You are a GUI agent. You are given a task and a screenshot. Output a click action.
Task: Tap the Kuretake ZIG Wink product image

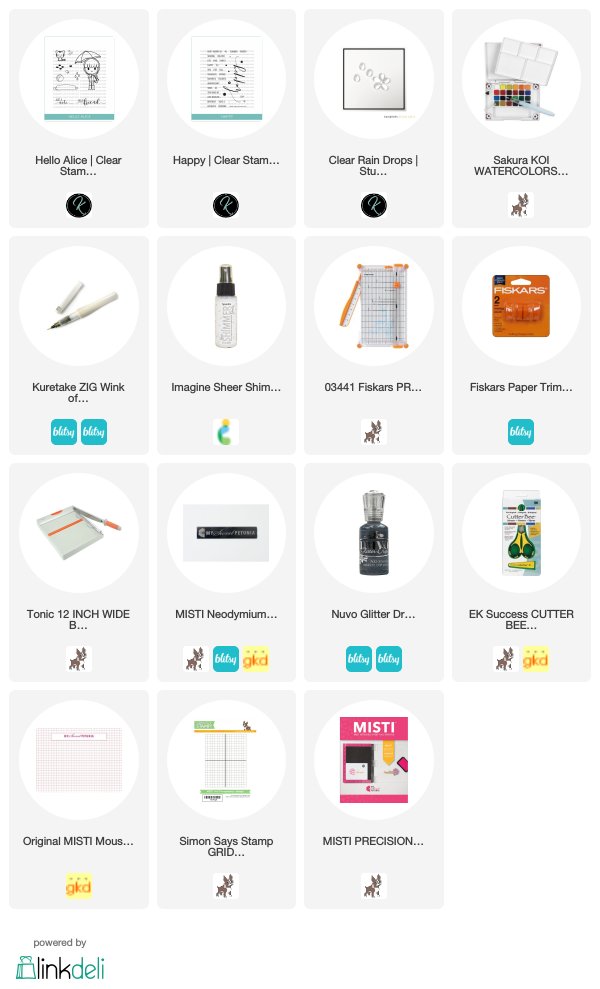79,306
